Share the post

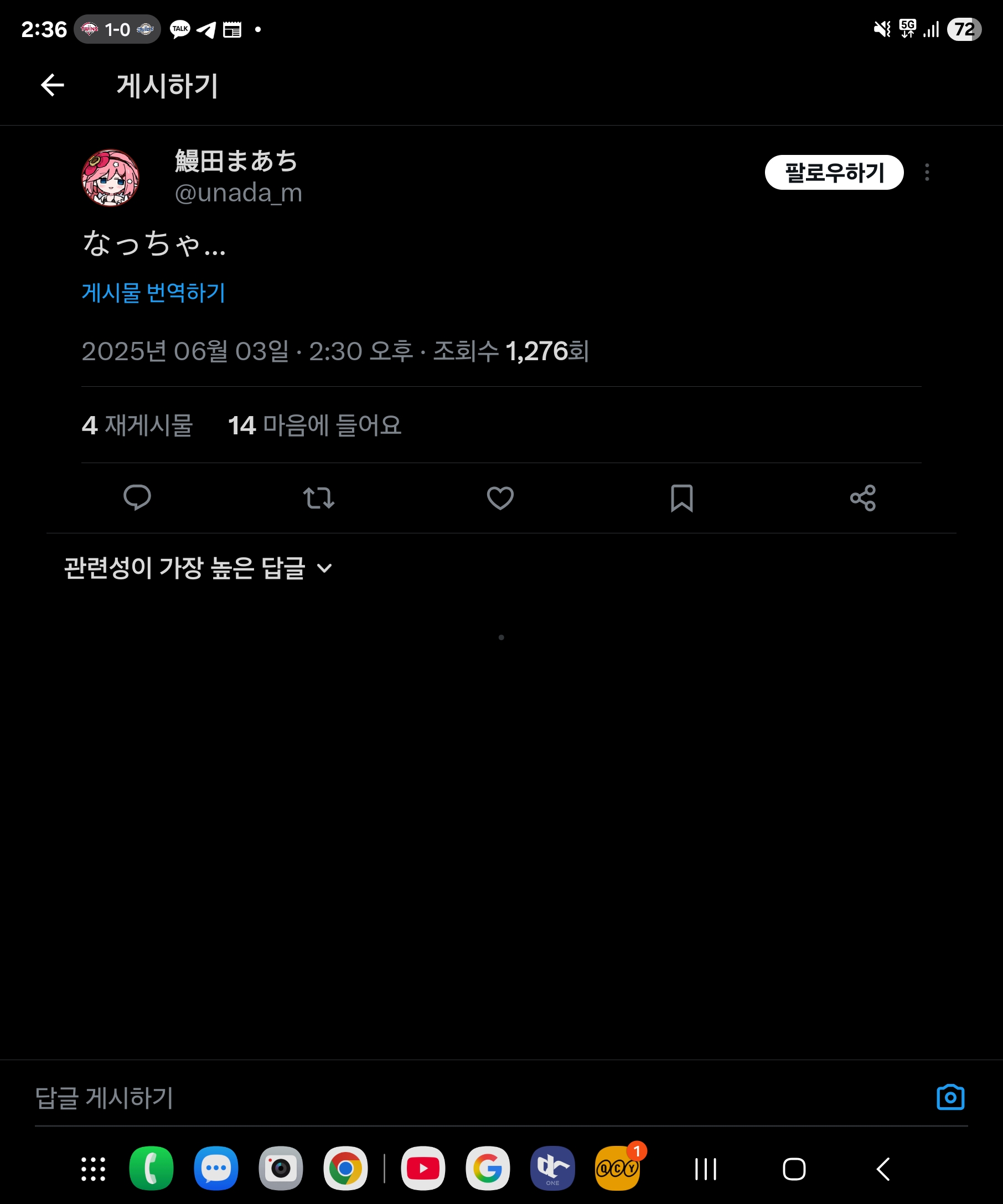tap(862, 497)
